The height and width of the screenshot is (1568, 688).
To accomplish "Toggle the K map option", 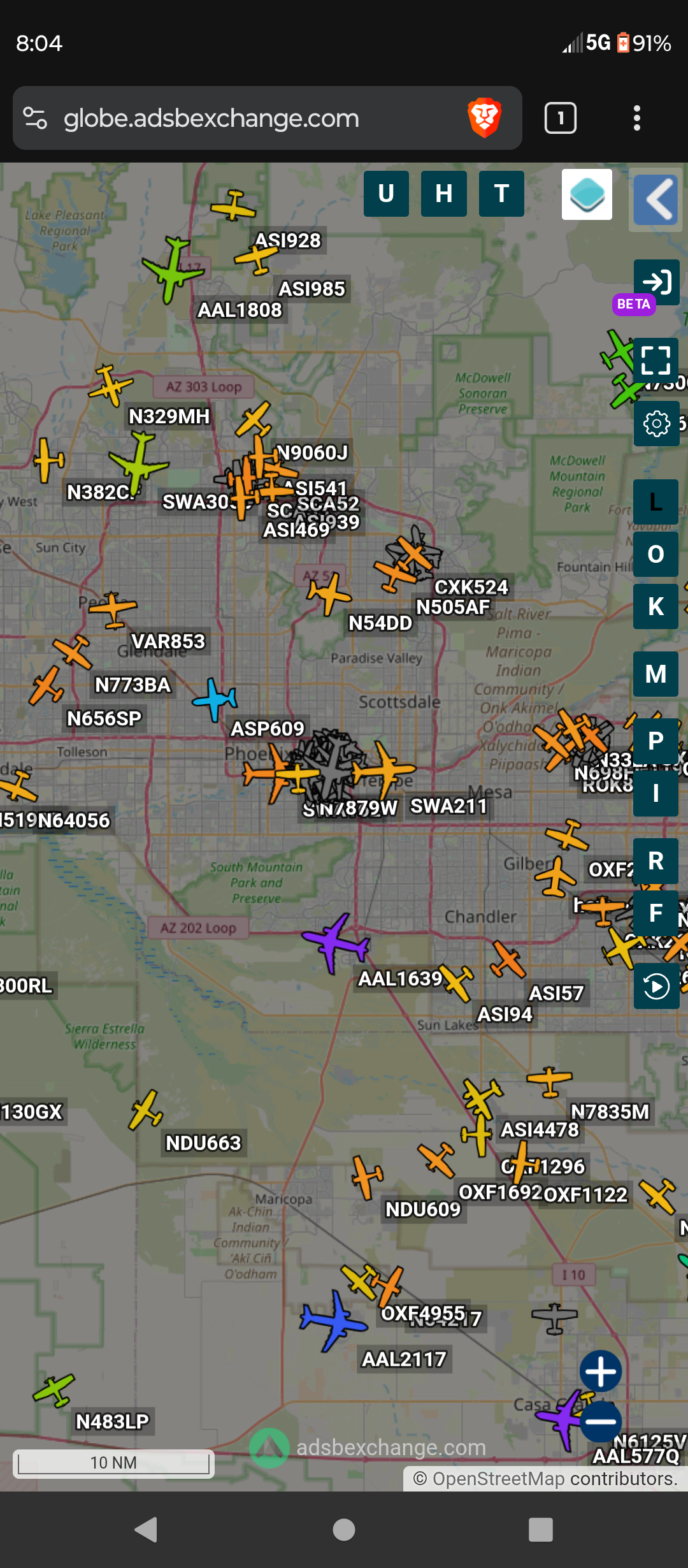I will [656, 606].
